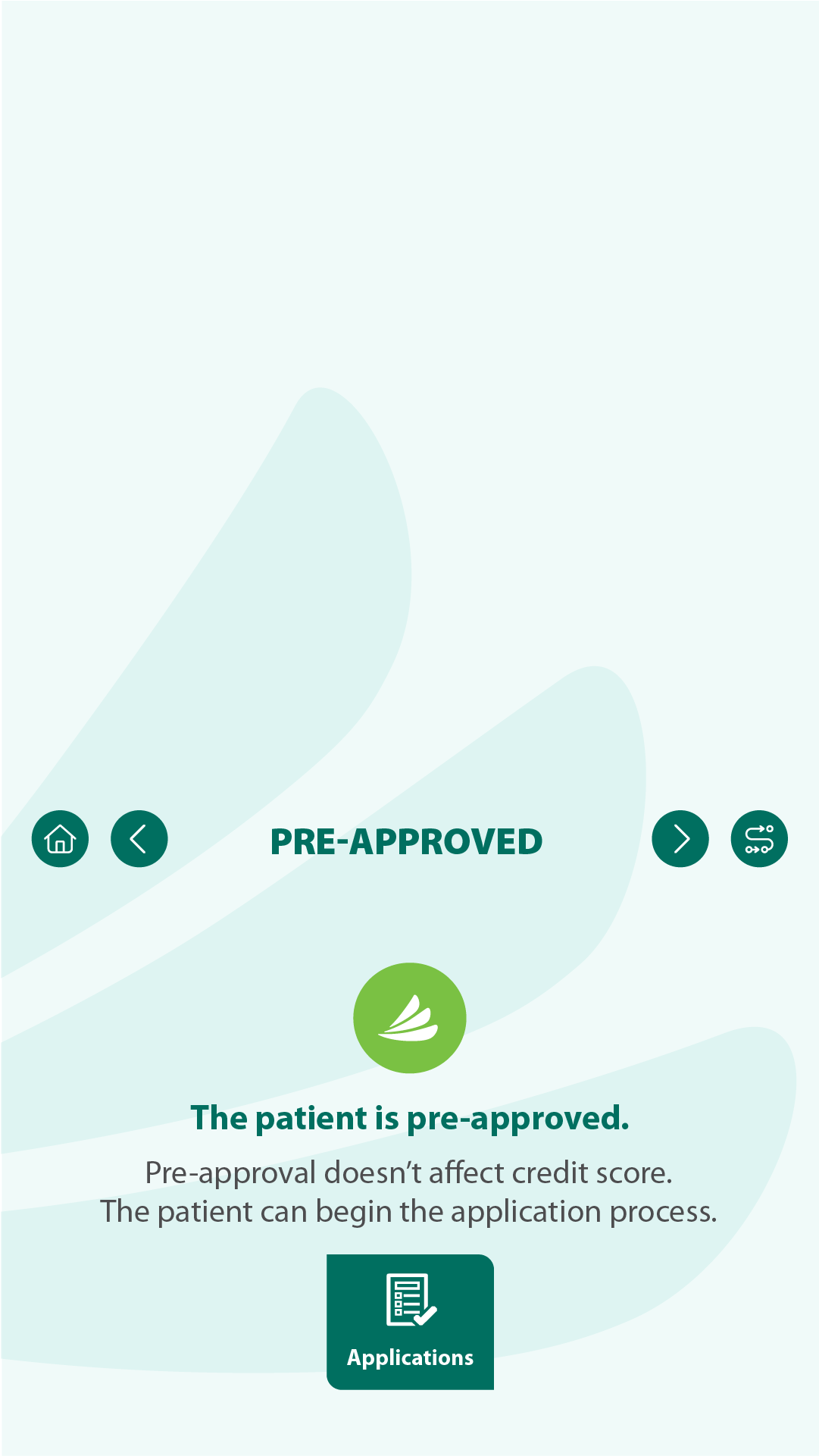Go to the next step arrow
Viewport: 819px width, 1456px height.
click(x=680, y=839)
